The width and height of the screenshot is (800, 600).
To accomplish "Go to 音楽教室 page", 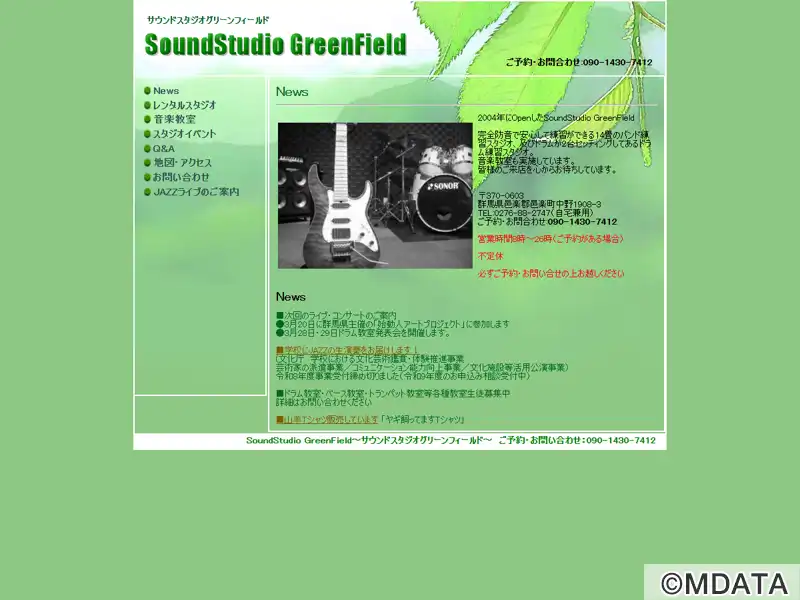I will click(174, 119).
